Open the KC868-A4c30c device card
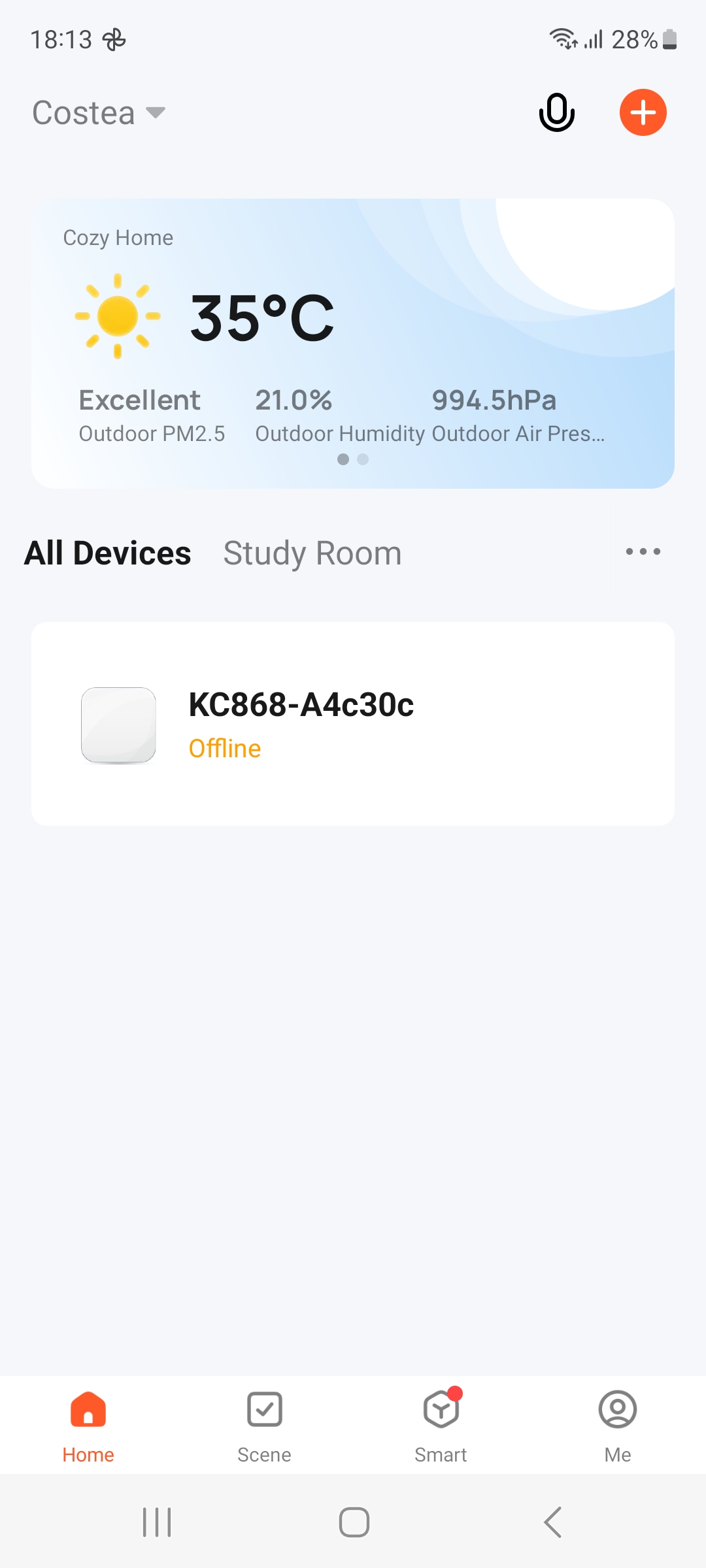The width and height of the screenshot is (706, 1568). tap(353, 724)
